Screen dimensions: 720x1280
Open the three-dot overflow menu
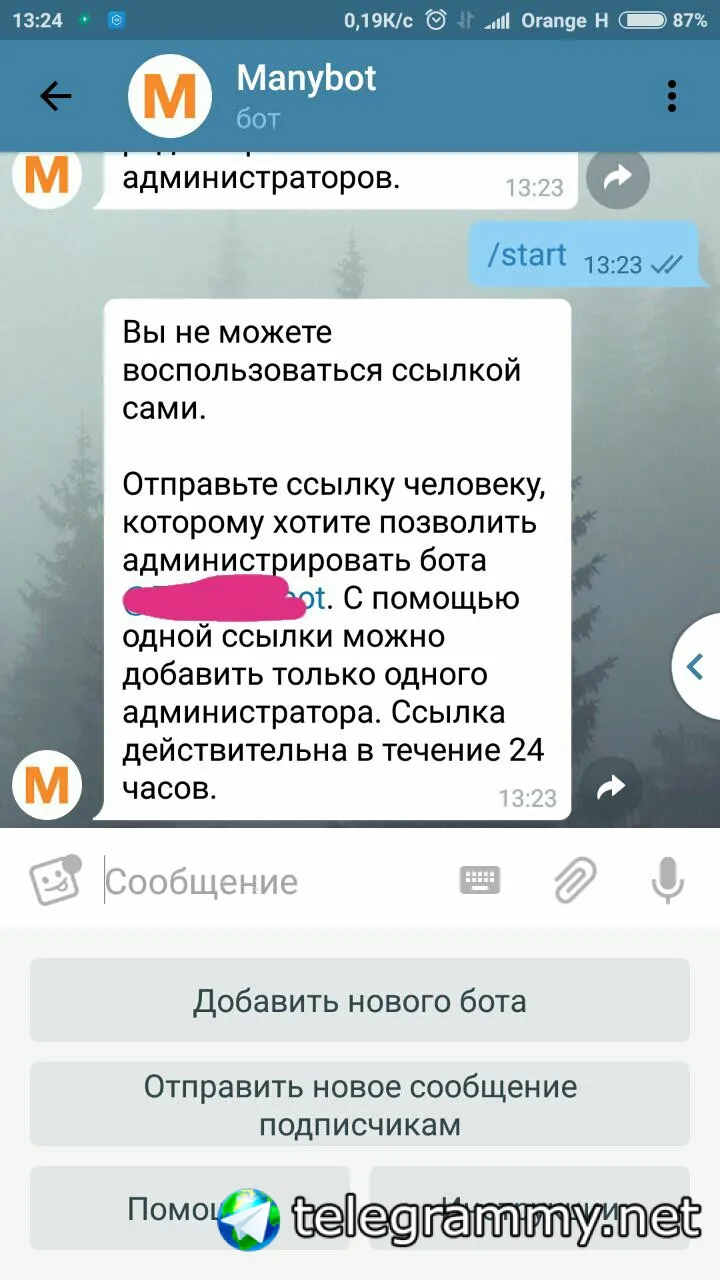(672, 96)
